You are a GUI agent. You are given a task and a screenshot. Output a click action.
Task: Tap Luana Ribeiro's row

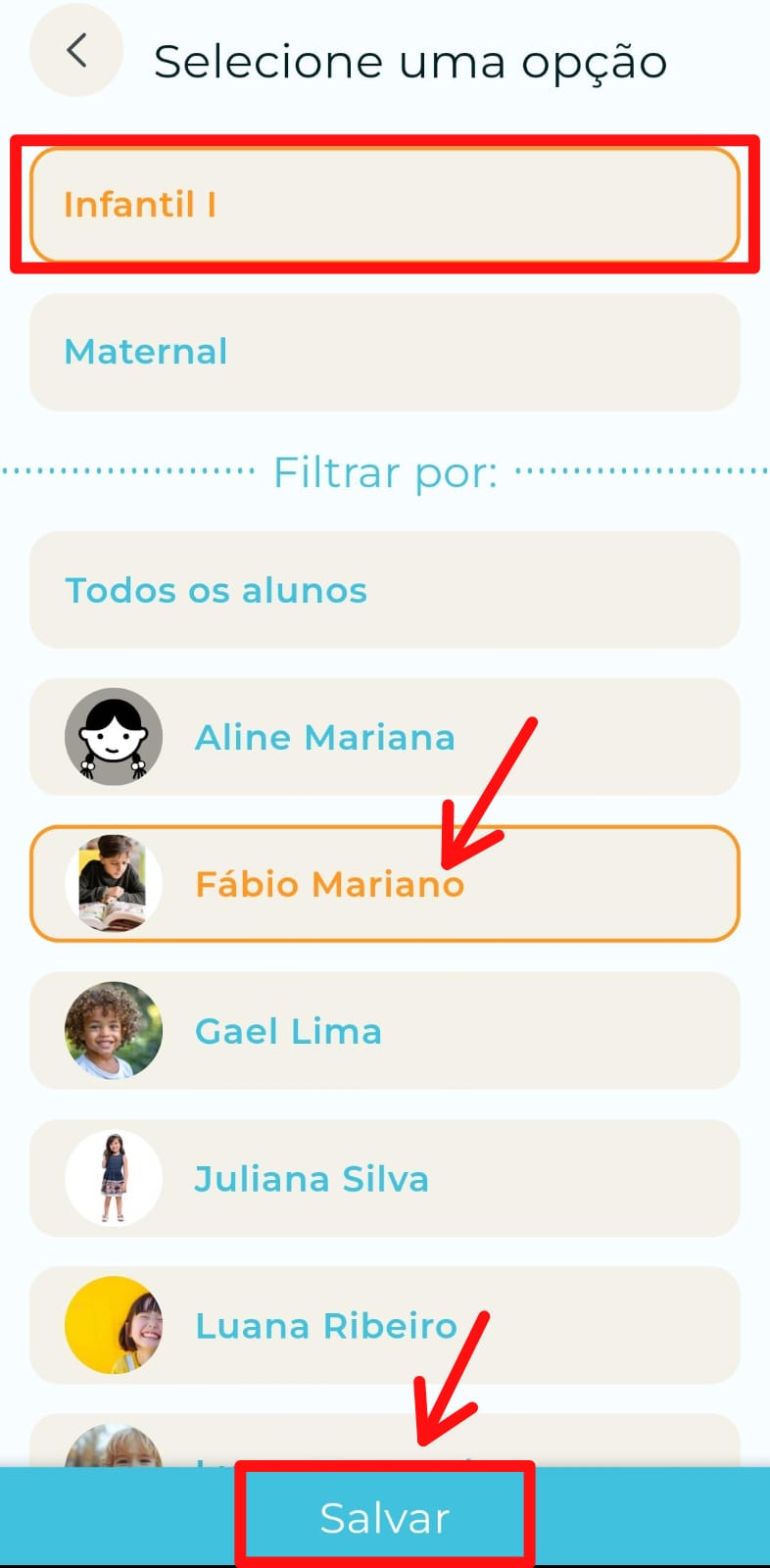[384, 1325]
